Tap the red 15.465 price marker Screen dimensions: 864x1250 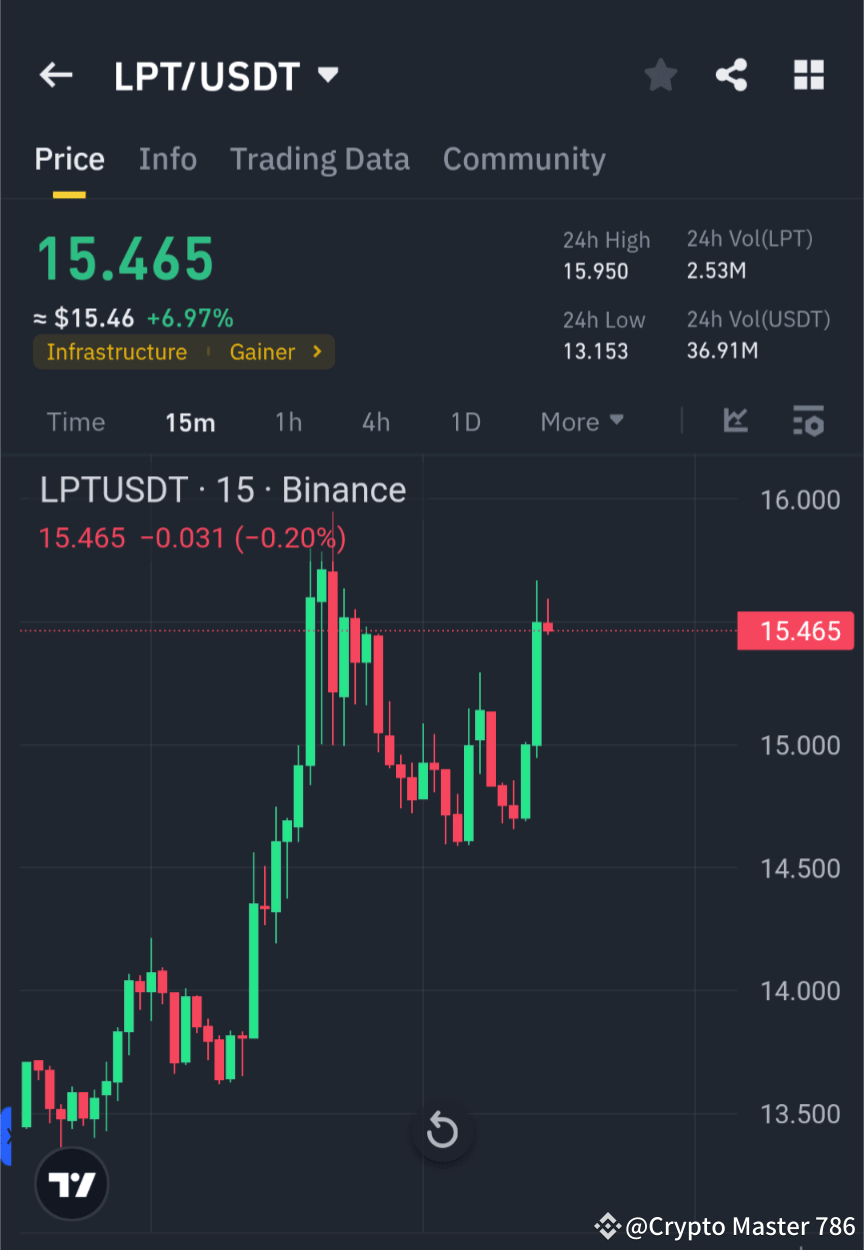(796, 631)
